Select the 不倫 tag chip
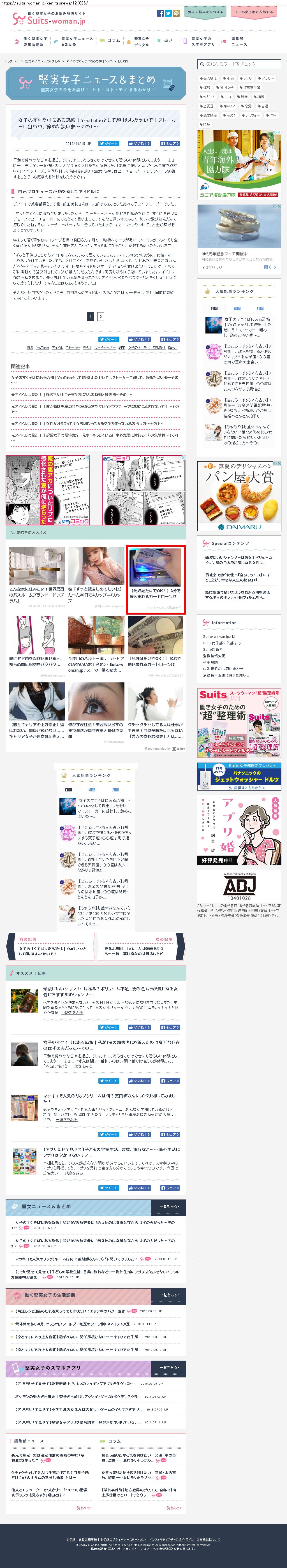Viewport: 287px width, 1568px height. [227, 78]
